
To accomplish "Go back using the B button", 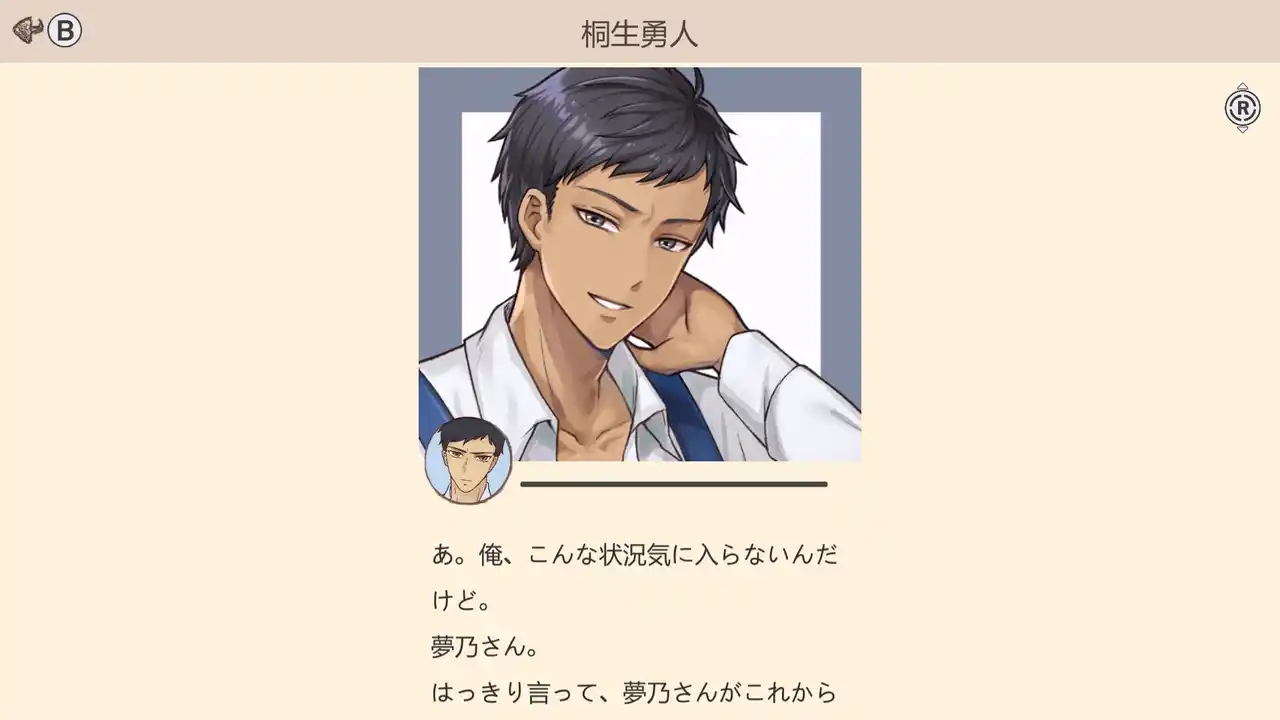I will tap(64, 31).
